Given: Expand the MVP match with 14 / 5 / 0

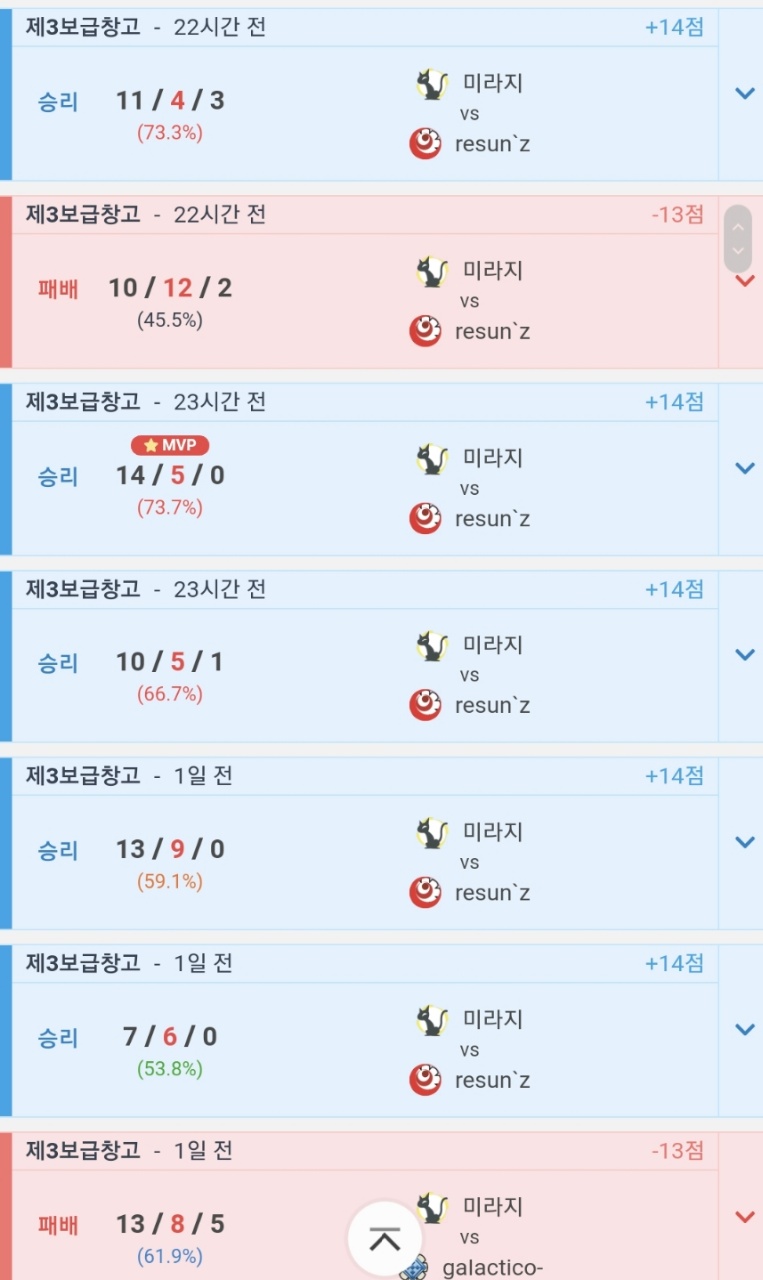Looking at the screenshot, I should pos(743,468).
